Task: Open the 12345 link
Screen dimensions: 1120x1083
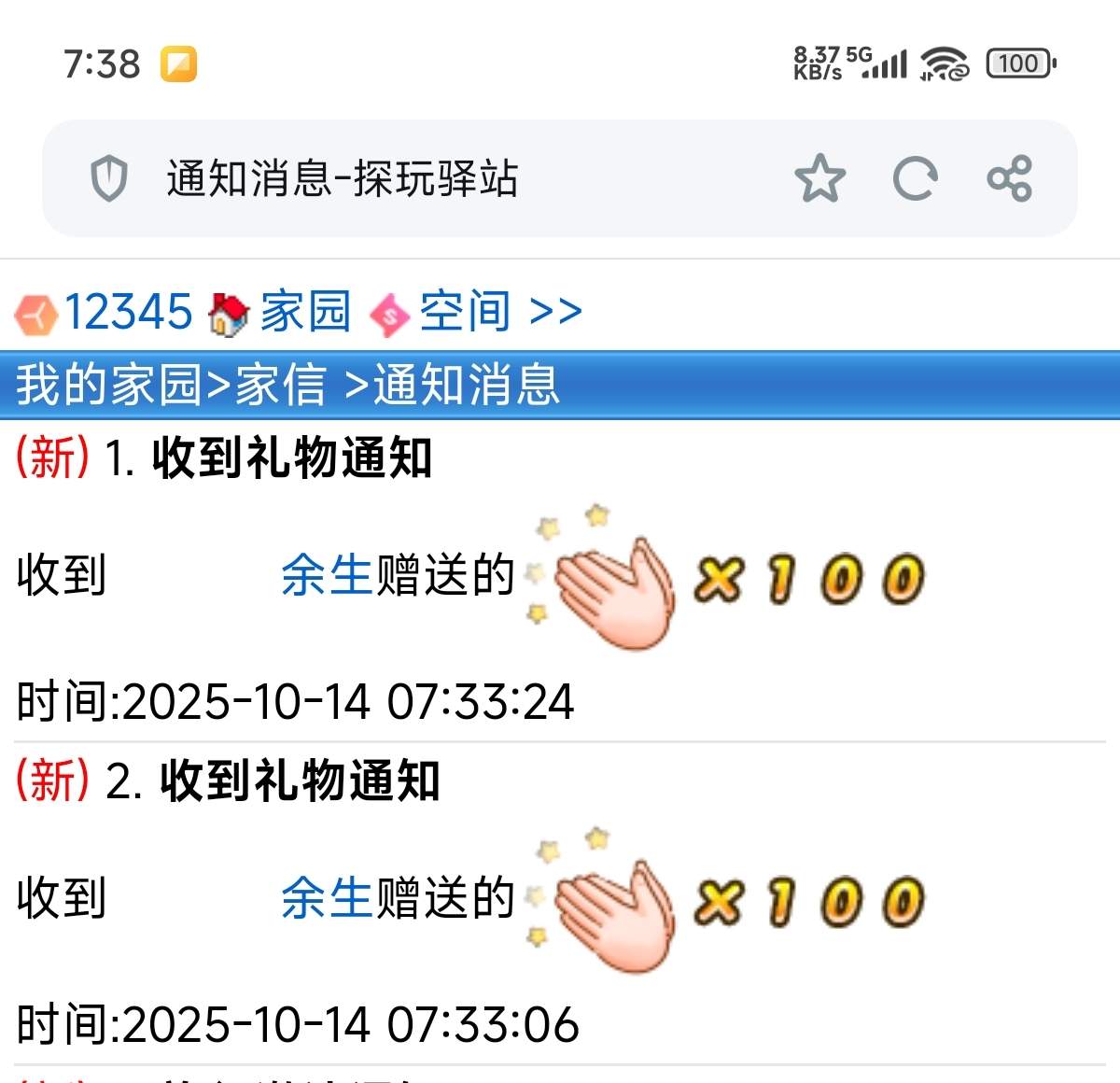Action: coord(128,312)
